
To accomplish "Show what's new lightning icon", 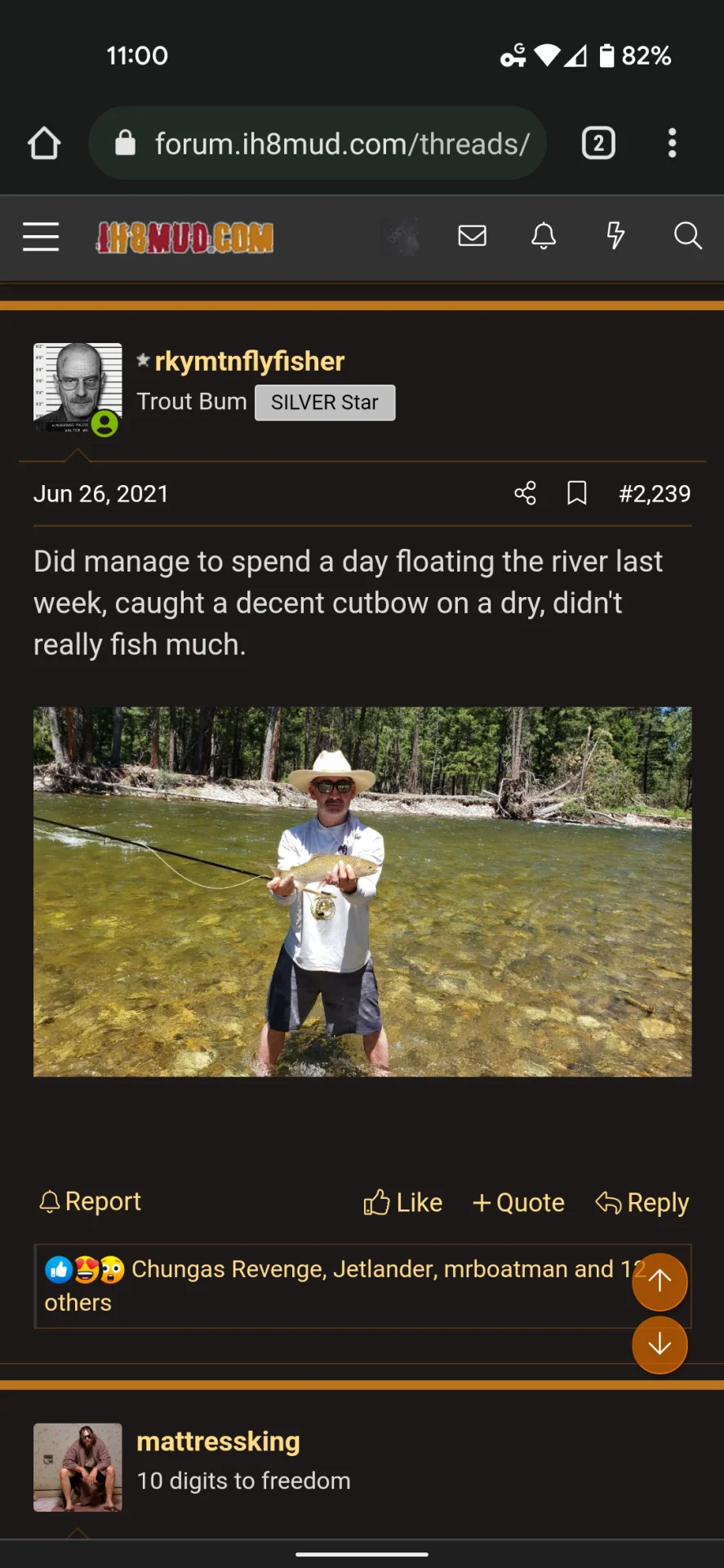I will 615,236.
